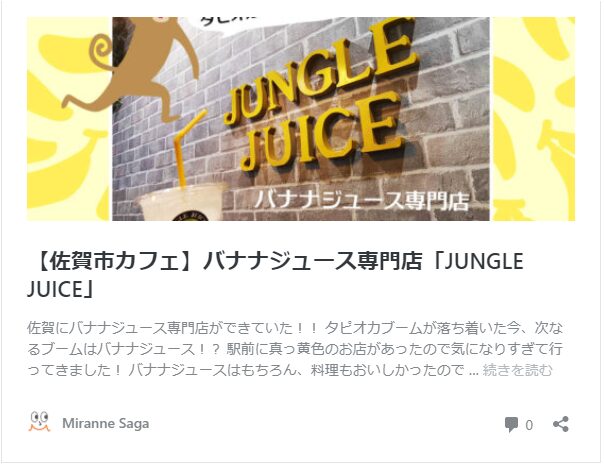Open author Miranne Saga's profile
Screen dimensions: 604x466
point(105,423)
